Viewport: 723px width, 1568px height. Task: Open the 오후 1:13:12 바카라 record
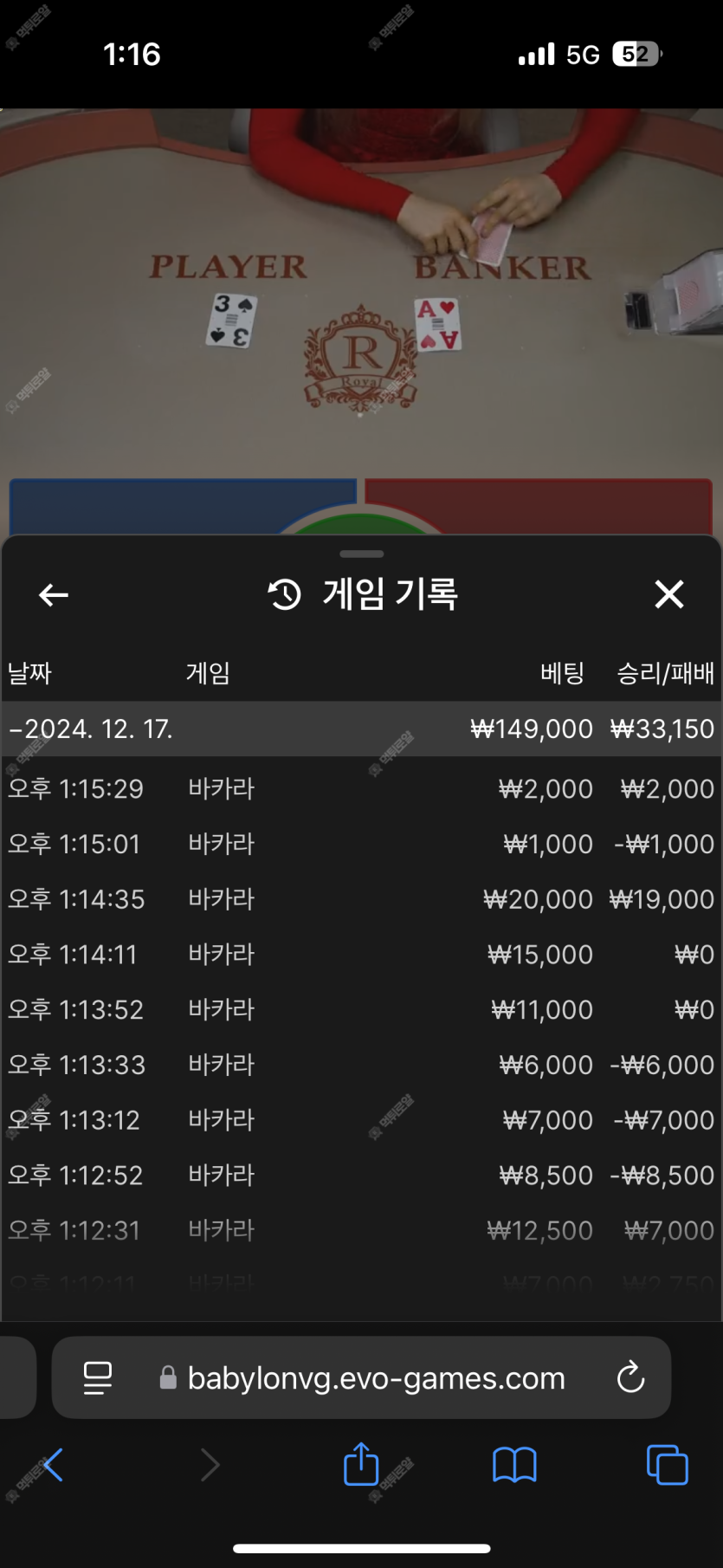coord(361,1120)
